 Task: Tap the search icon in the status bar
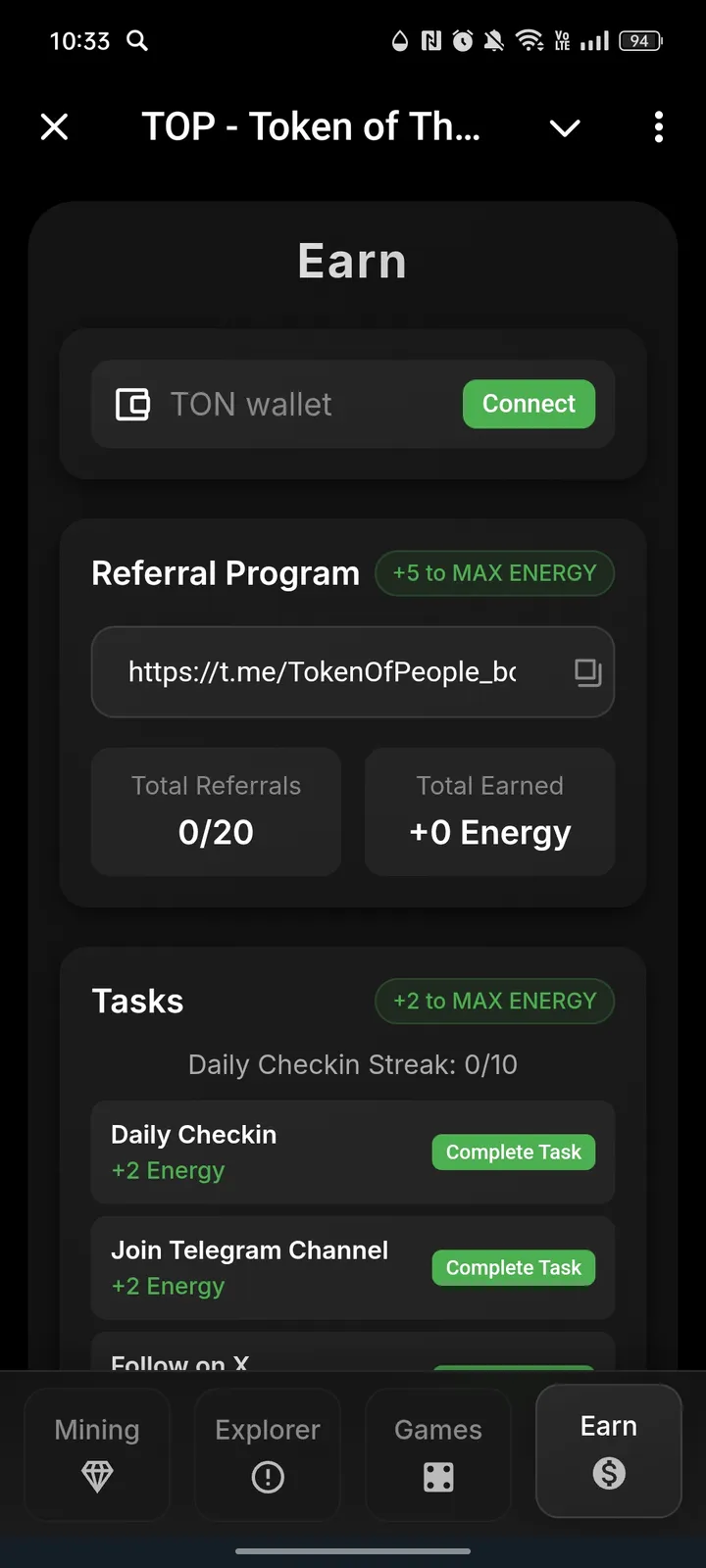(x=137, y=41)
